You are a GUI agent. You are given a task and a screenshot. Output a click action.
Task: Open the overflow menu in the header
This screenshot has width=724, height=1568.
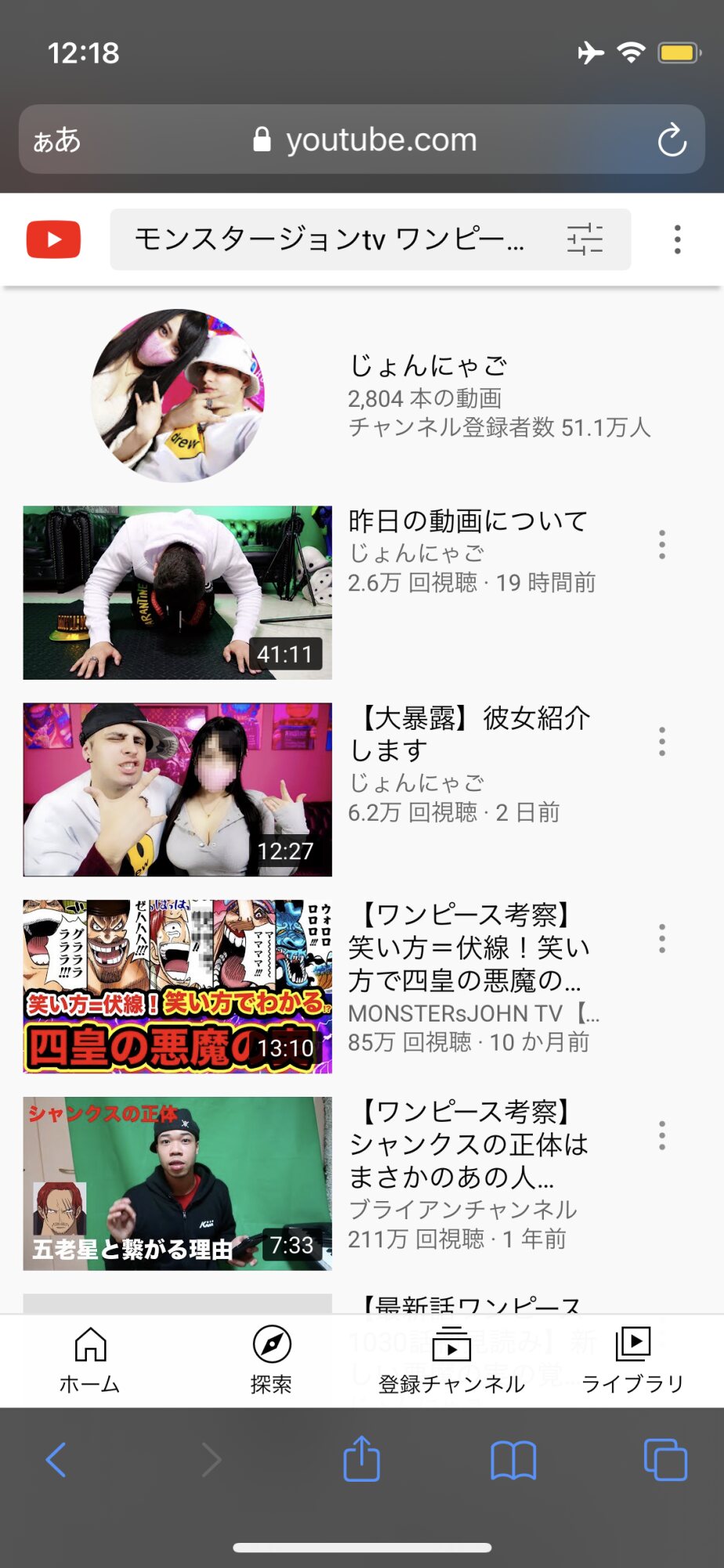click(x=677, y=239)
